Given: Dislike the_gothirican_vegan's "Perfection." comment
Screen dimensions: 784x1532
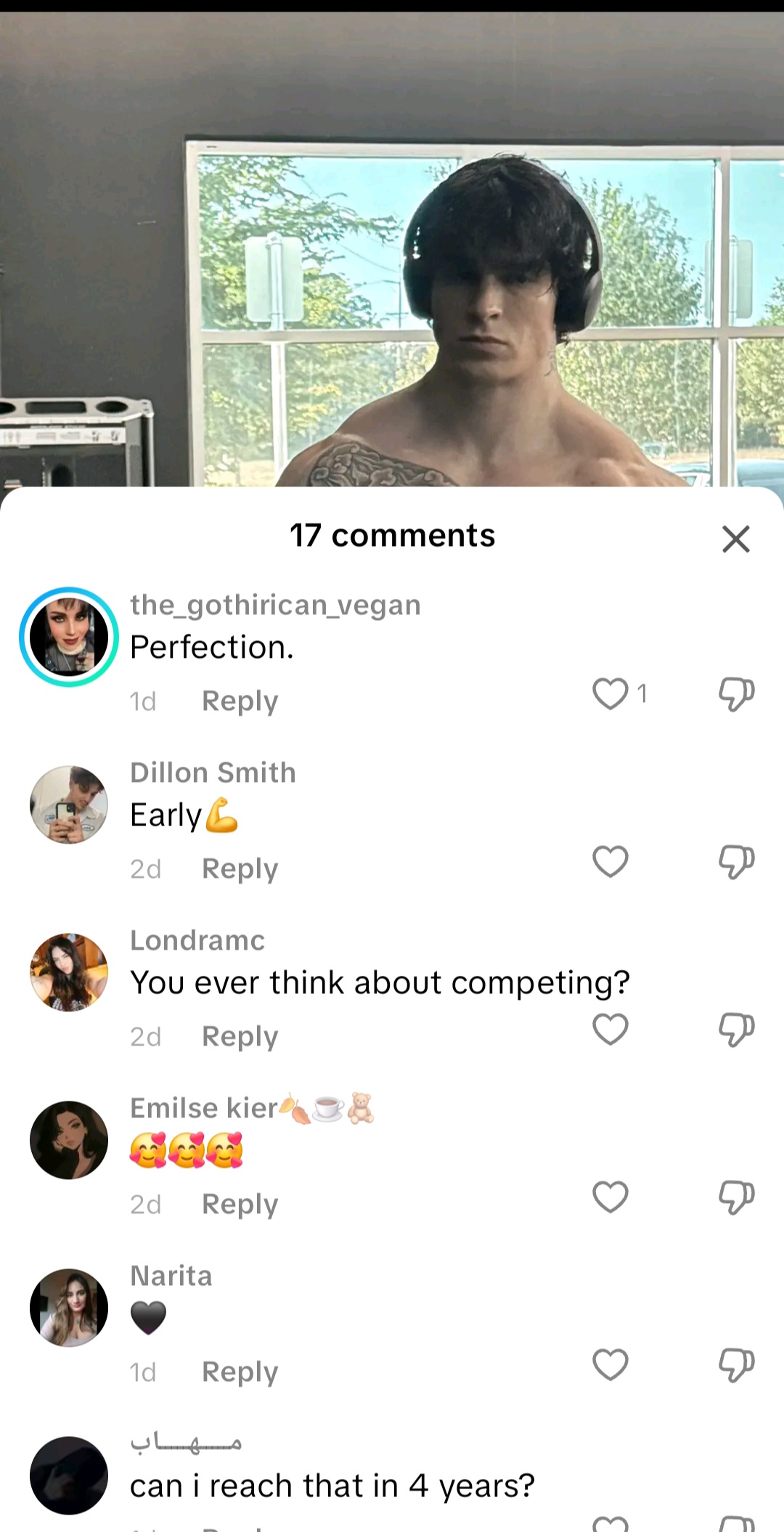Looking at the screenshot, I should [x=737, y=694].
